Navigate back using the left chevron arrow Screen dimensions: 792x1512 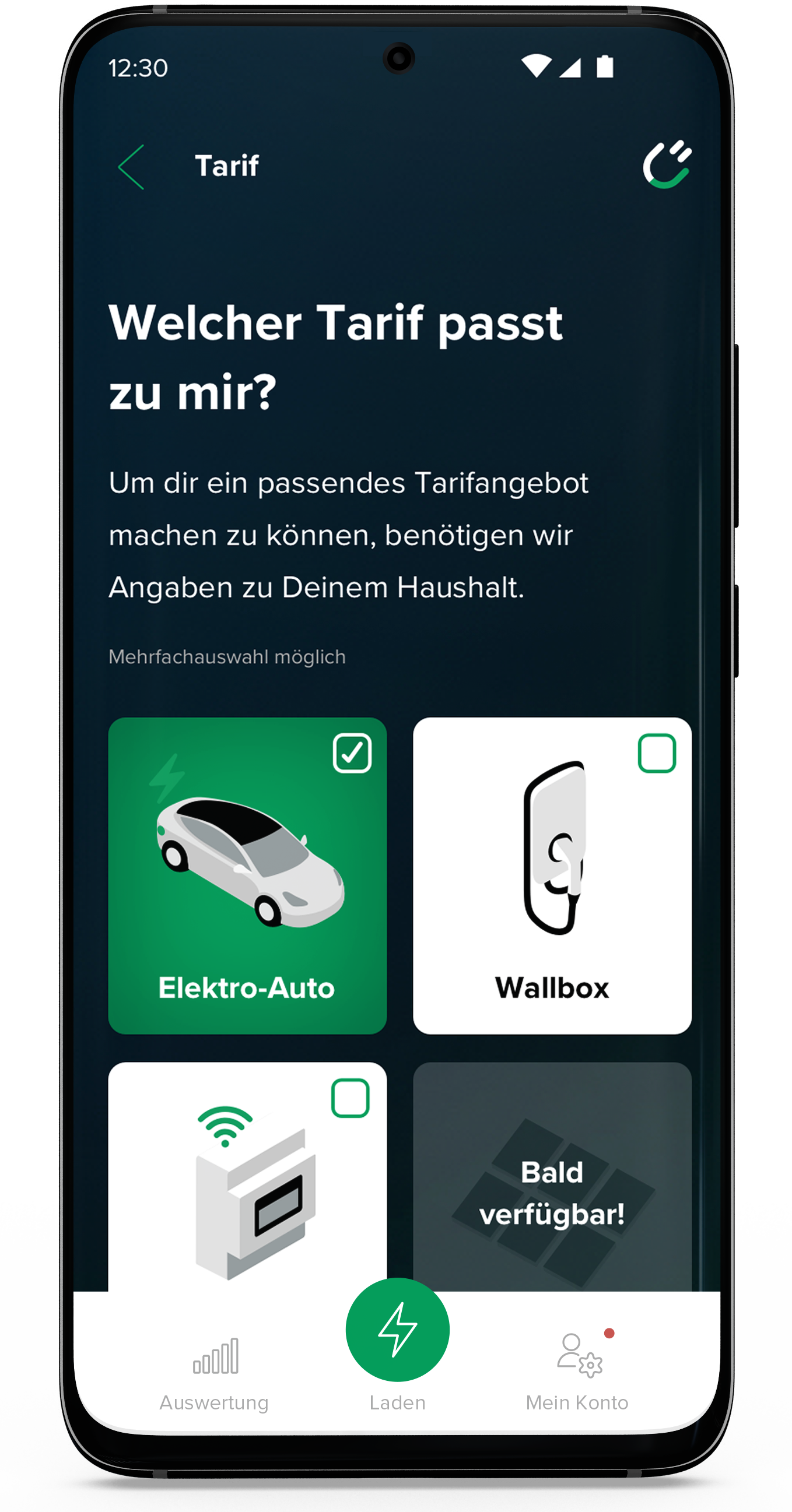(x=130, y=166)
